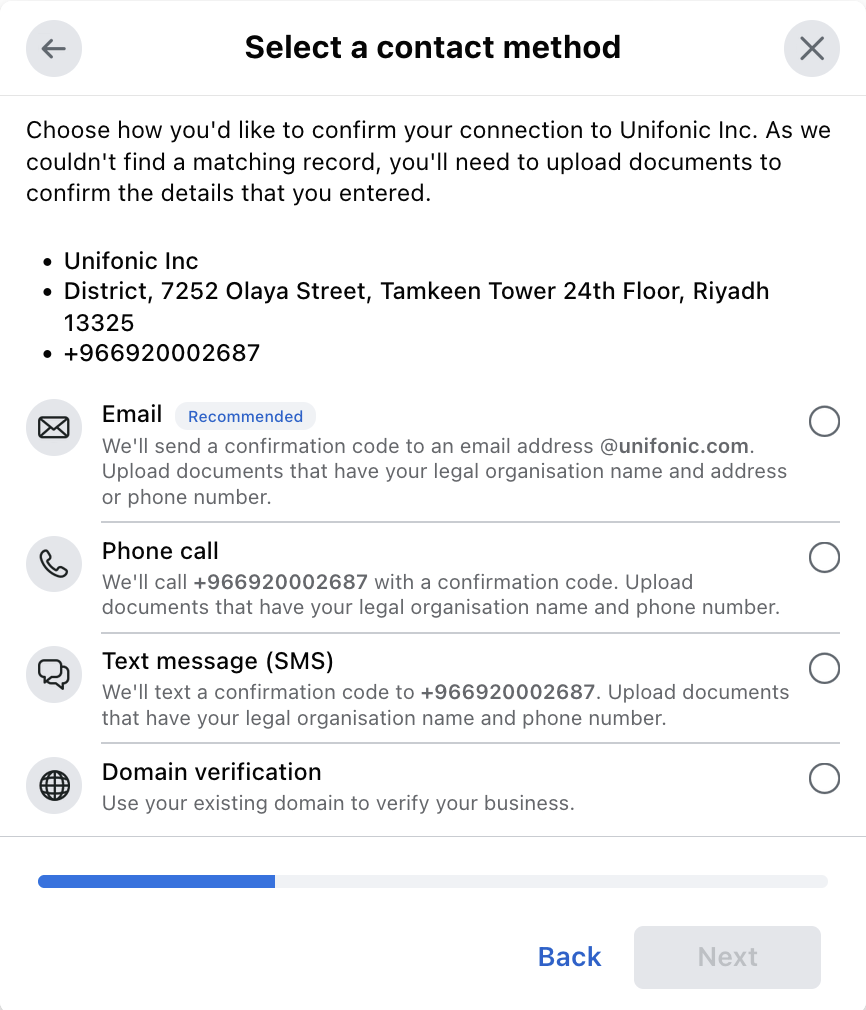
Task: Tap the back arrow in the header
Action: pyautogui.click(x=54, y=48)
